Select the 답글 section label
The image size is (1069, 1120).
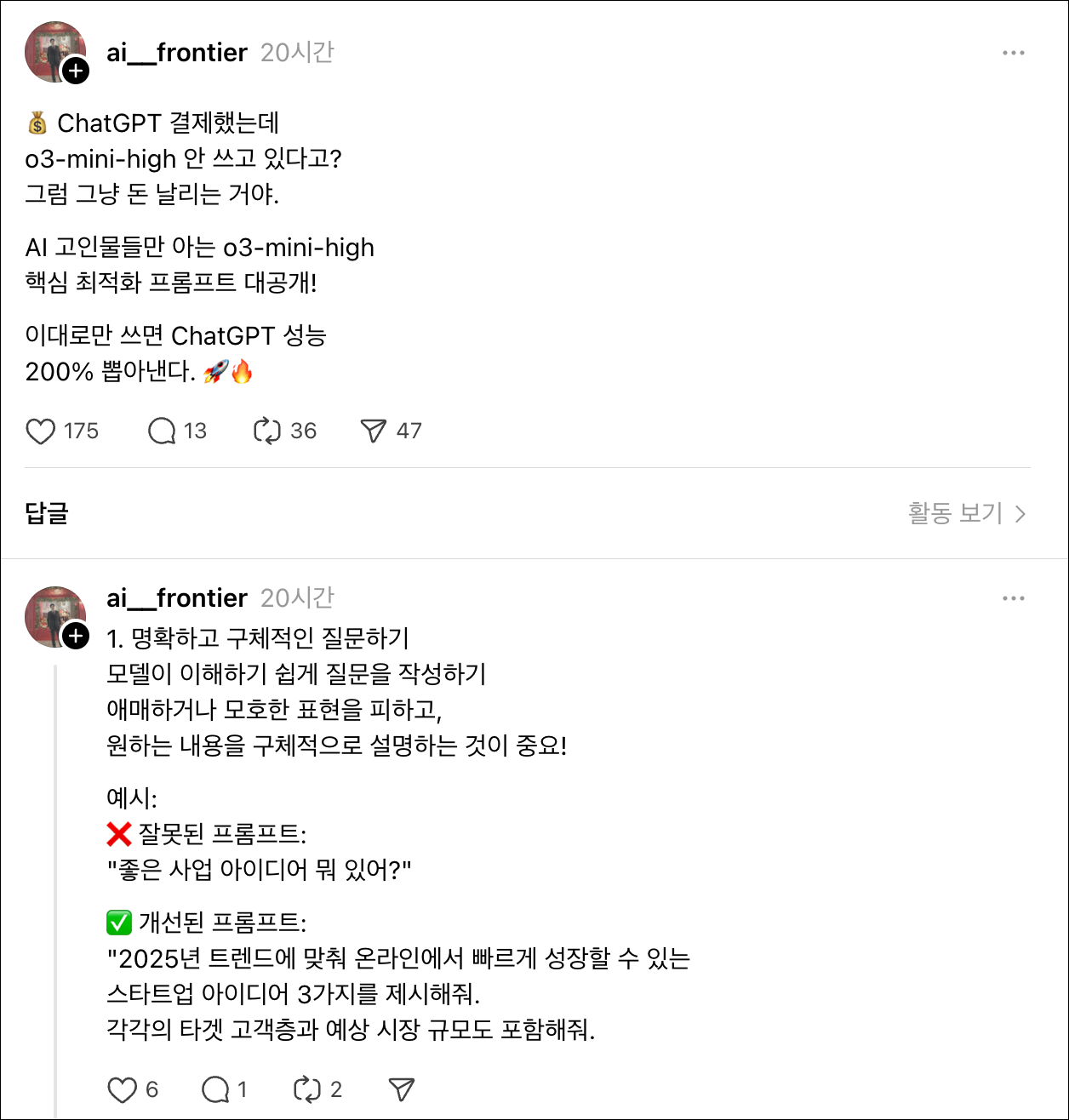(x=47, y=513)
